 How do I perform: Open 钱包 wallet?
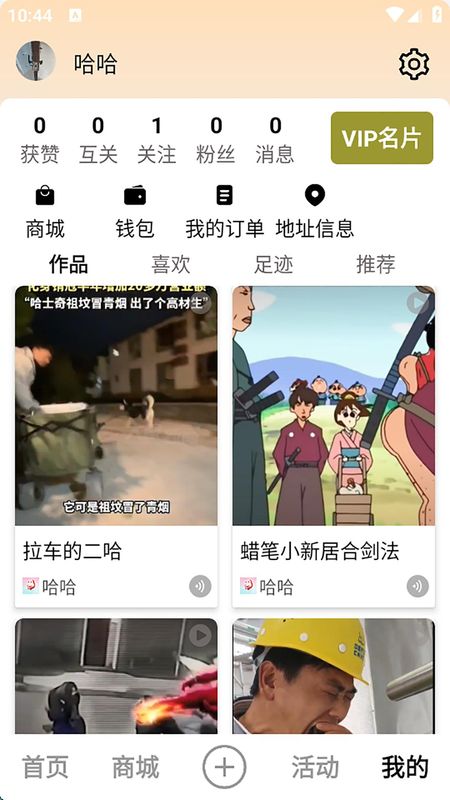135,212
